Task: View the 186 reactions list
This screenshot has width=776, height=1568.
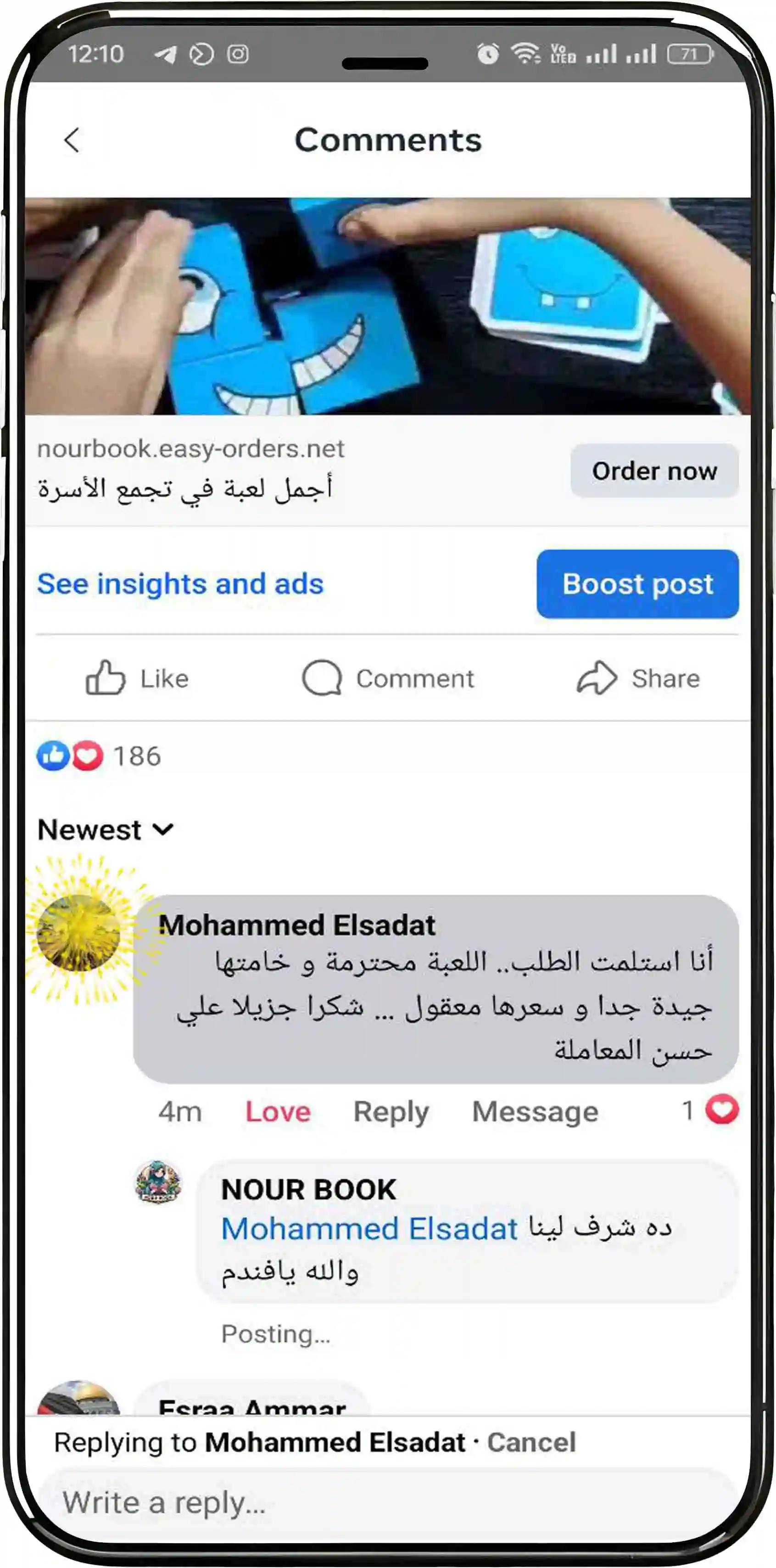Action: coord(100,756)
